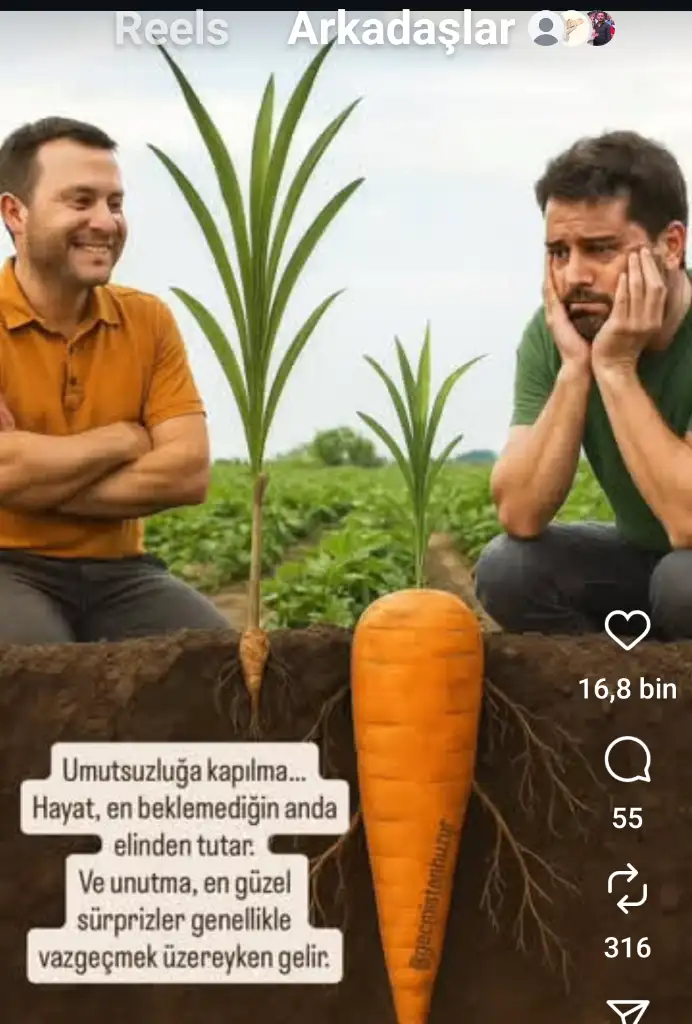The width and height of the screenshot is (692, 1024).
Task: Open the comments on this reel
Action: tap(627, 762)
